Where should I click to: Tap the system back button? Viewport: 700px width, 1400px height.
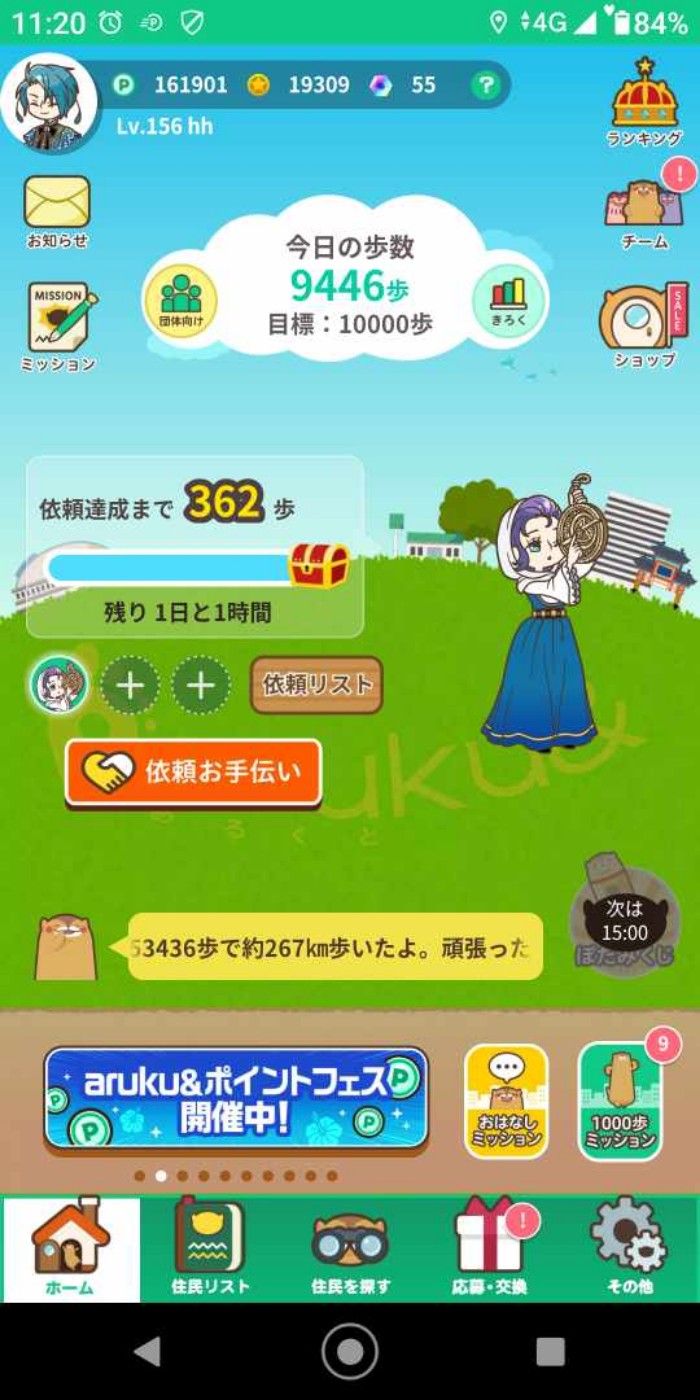(x=147, y=1352)
